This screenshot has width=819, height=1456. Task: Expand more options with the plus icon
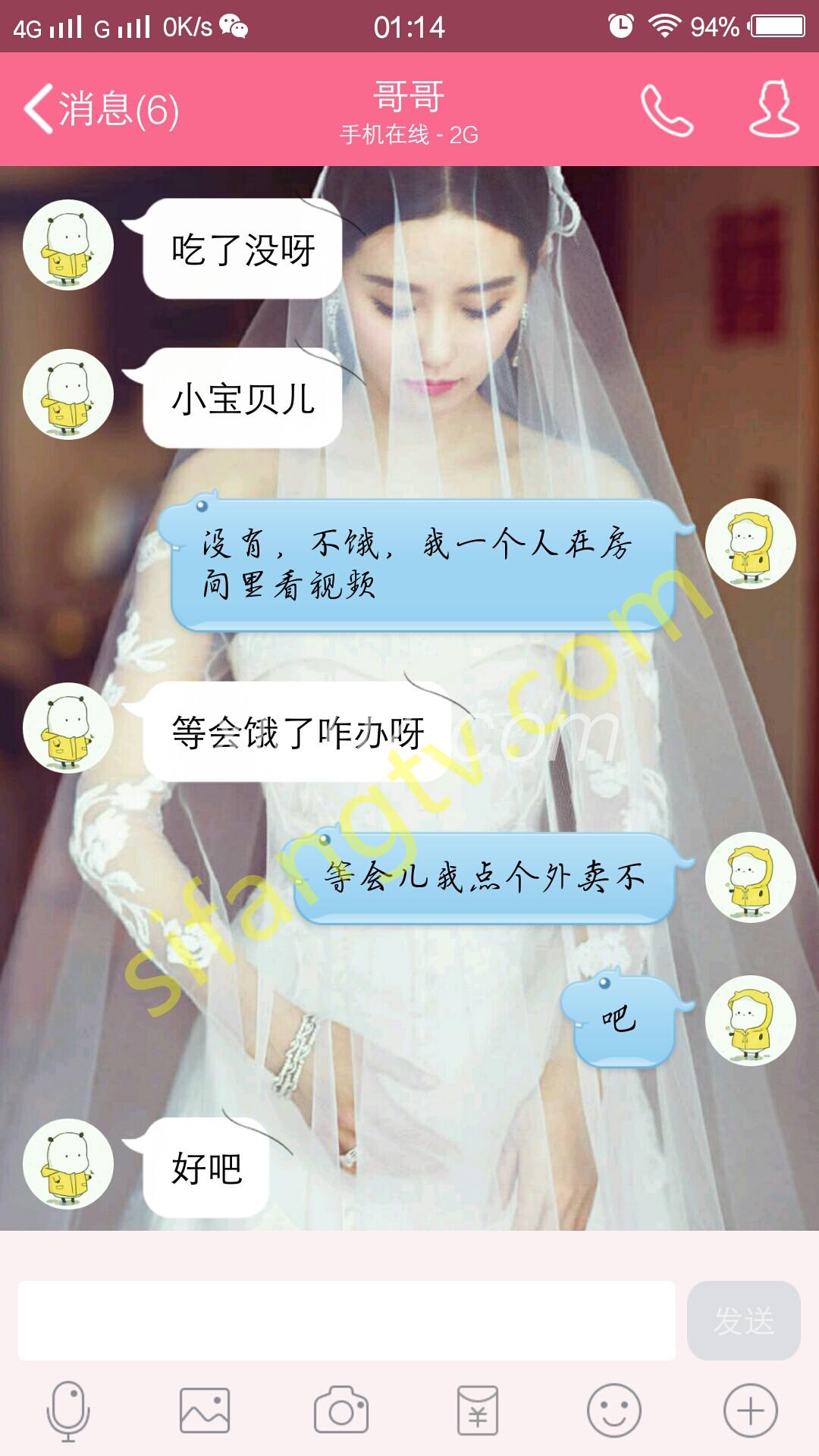[x=750, y=1410]
